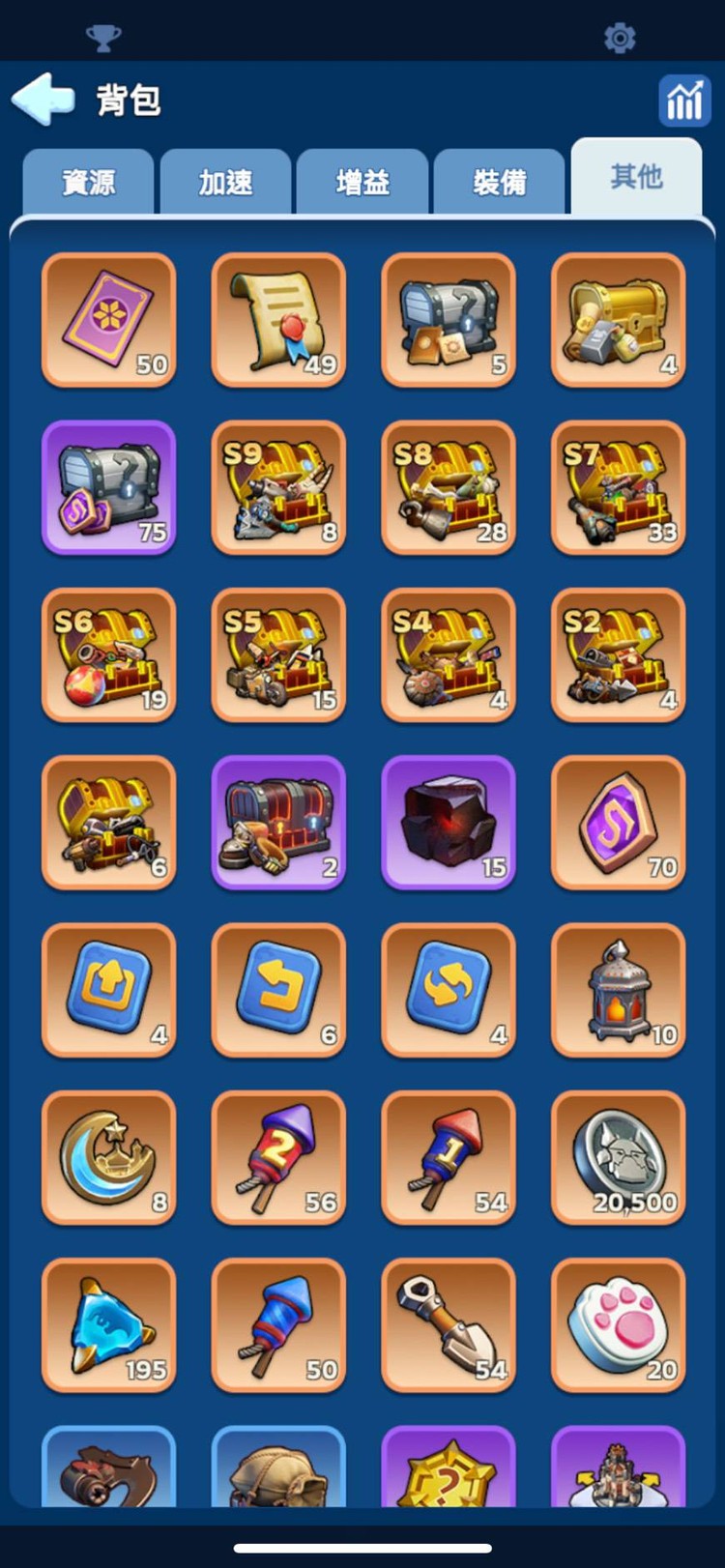
Task: Go back using the white arrow
Action: [x=43, y=99]
